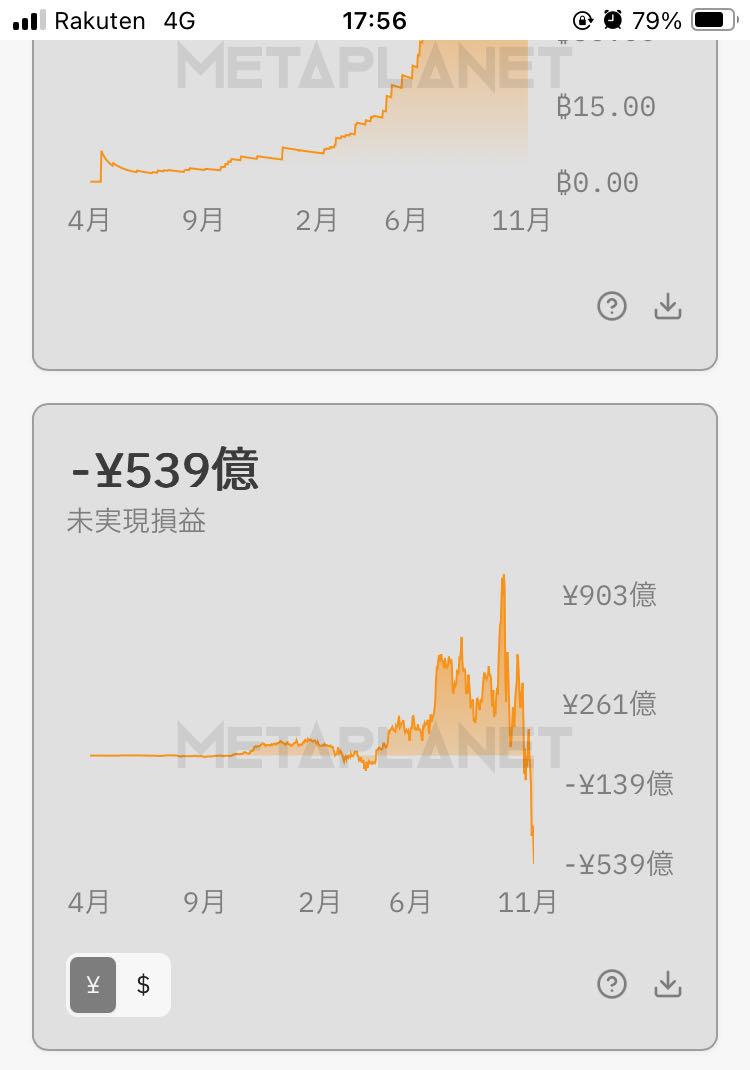Keep currency display in yen

point(93,985)
